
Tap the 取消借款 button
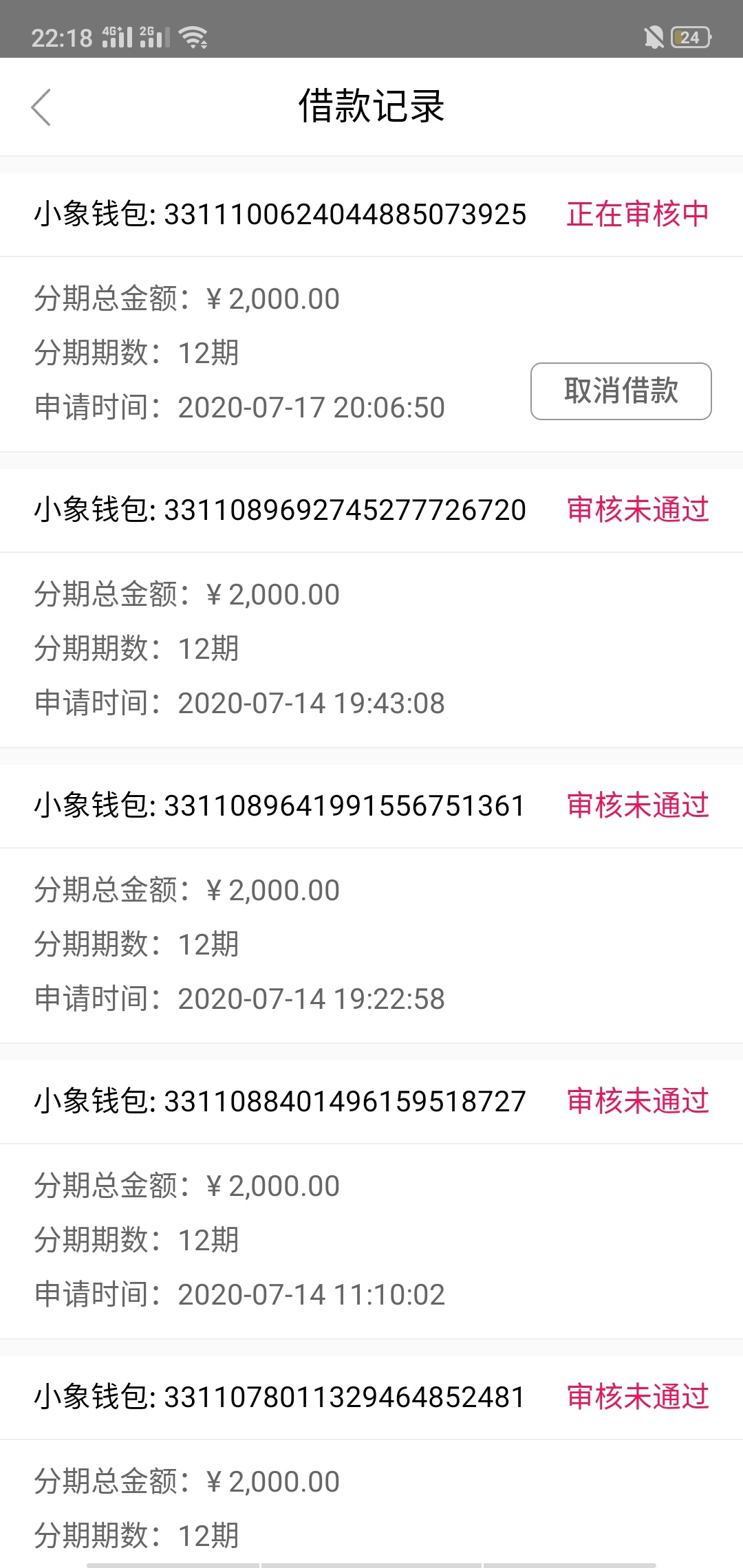pos(621,391)
